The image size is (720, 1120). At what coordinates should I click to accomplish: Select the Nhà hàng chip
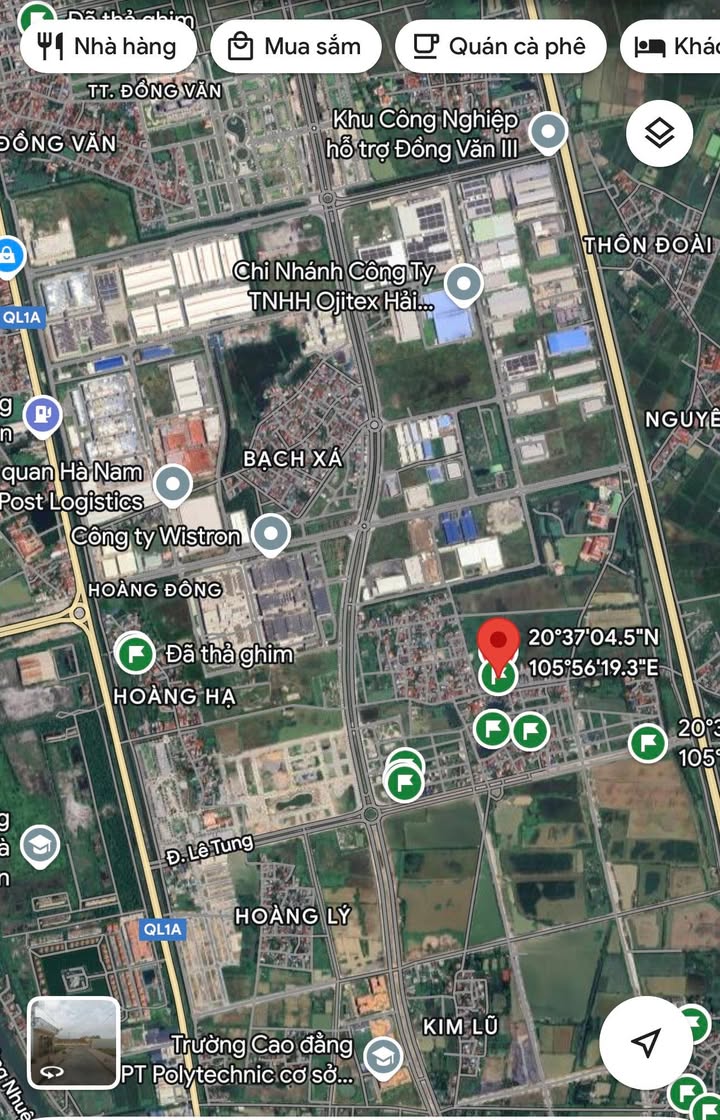(108, 46)
